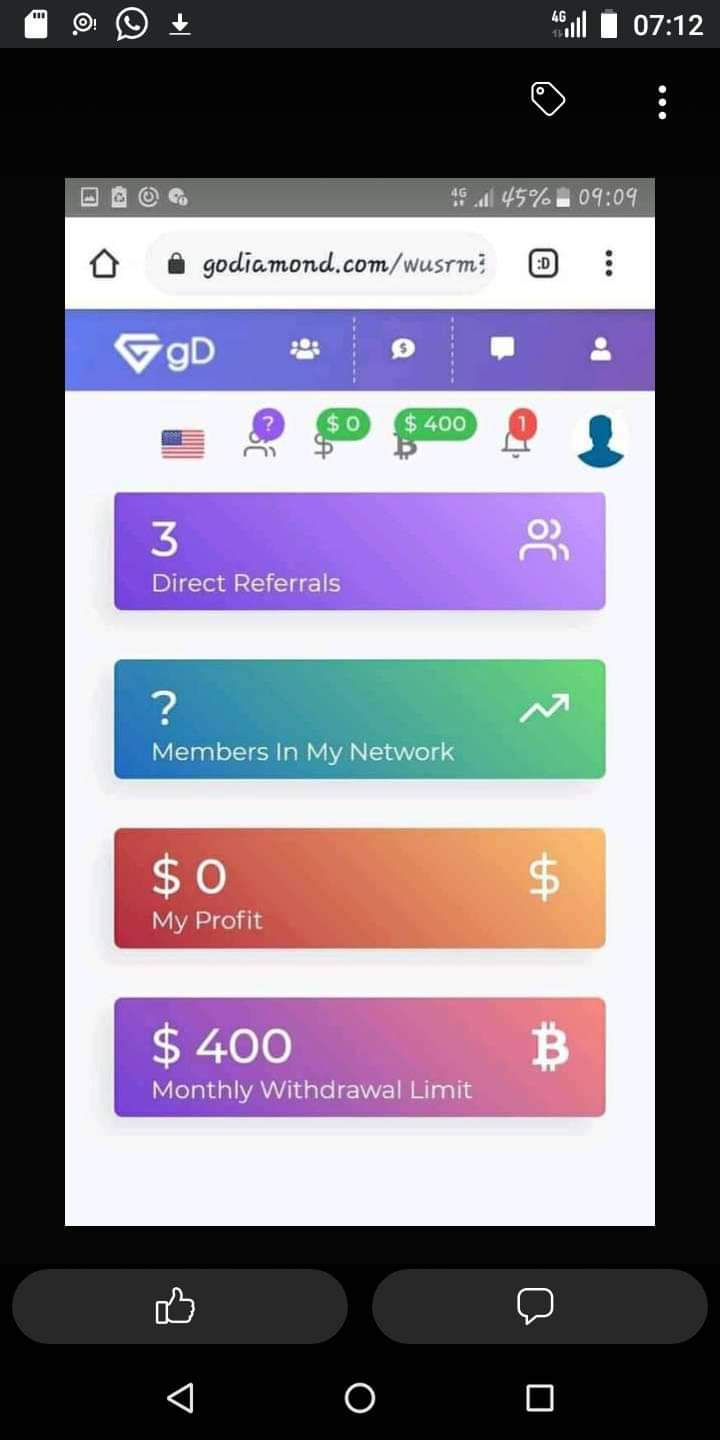Return to the home screen

pos(360,1397)
